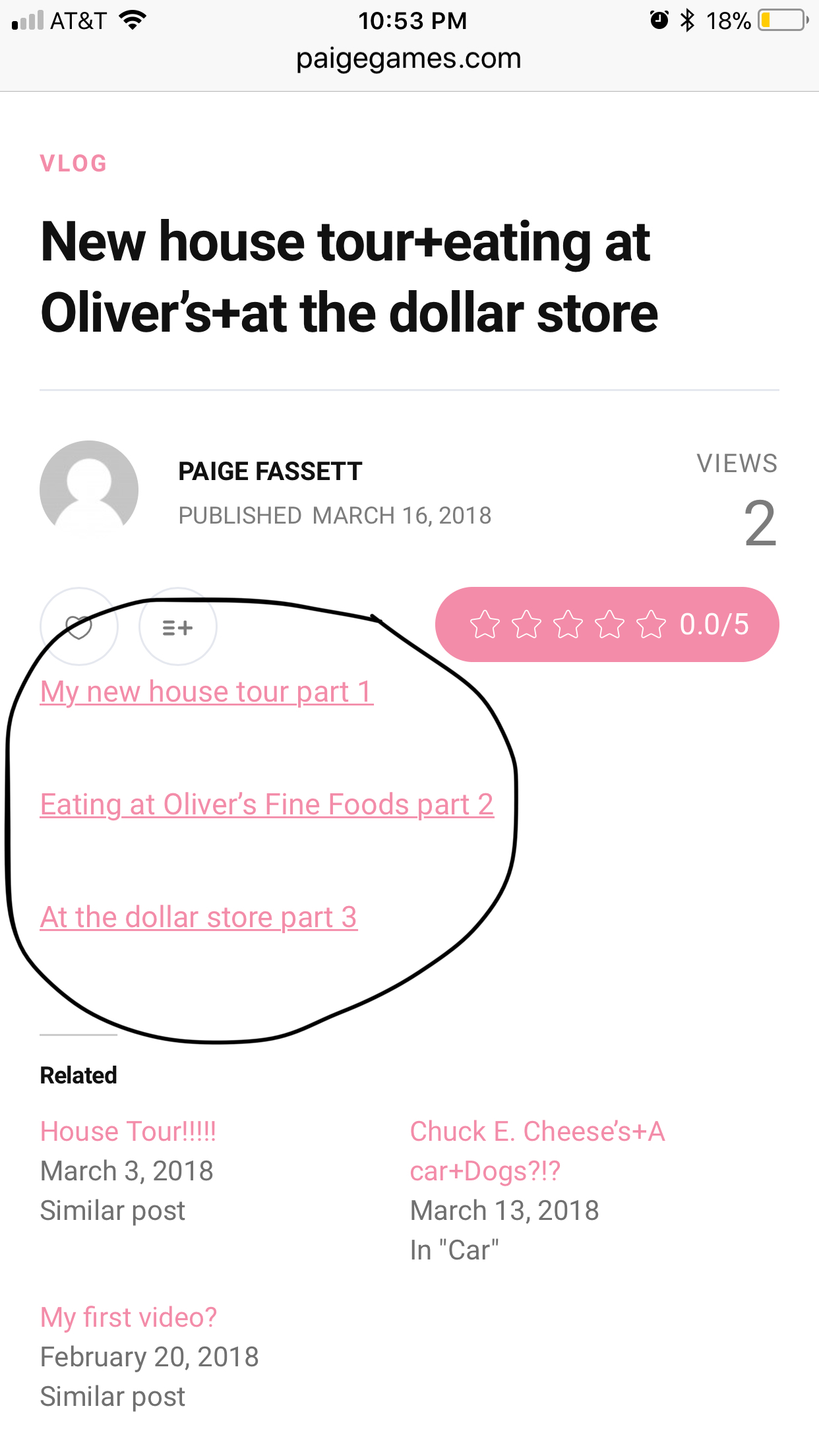The height and width of the screenshot is (1456, 819).
Task: Tap the paigegames.com address bar
Action: coord(409,59)
